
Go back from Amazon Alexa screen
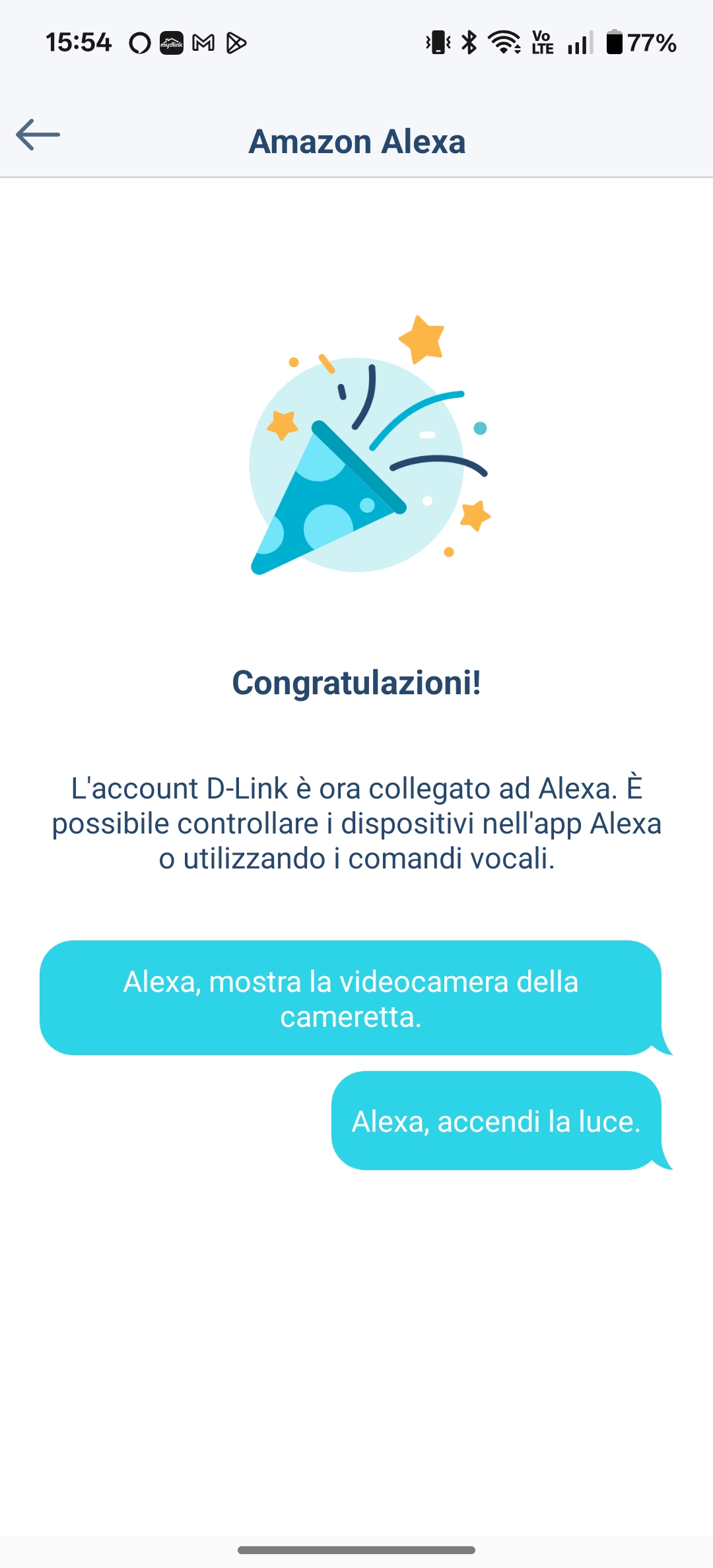click(38, 135)
